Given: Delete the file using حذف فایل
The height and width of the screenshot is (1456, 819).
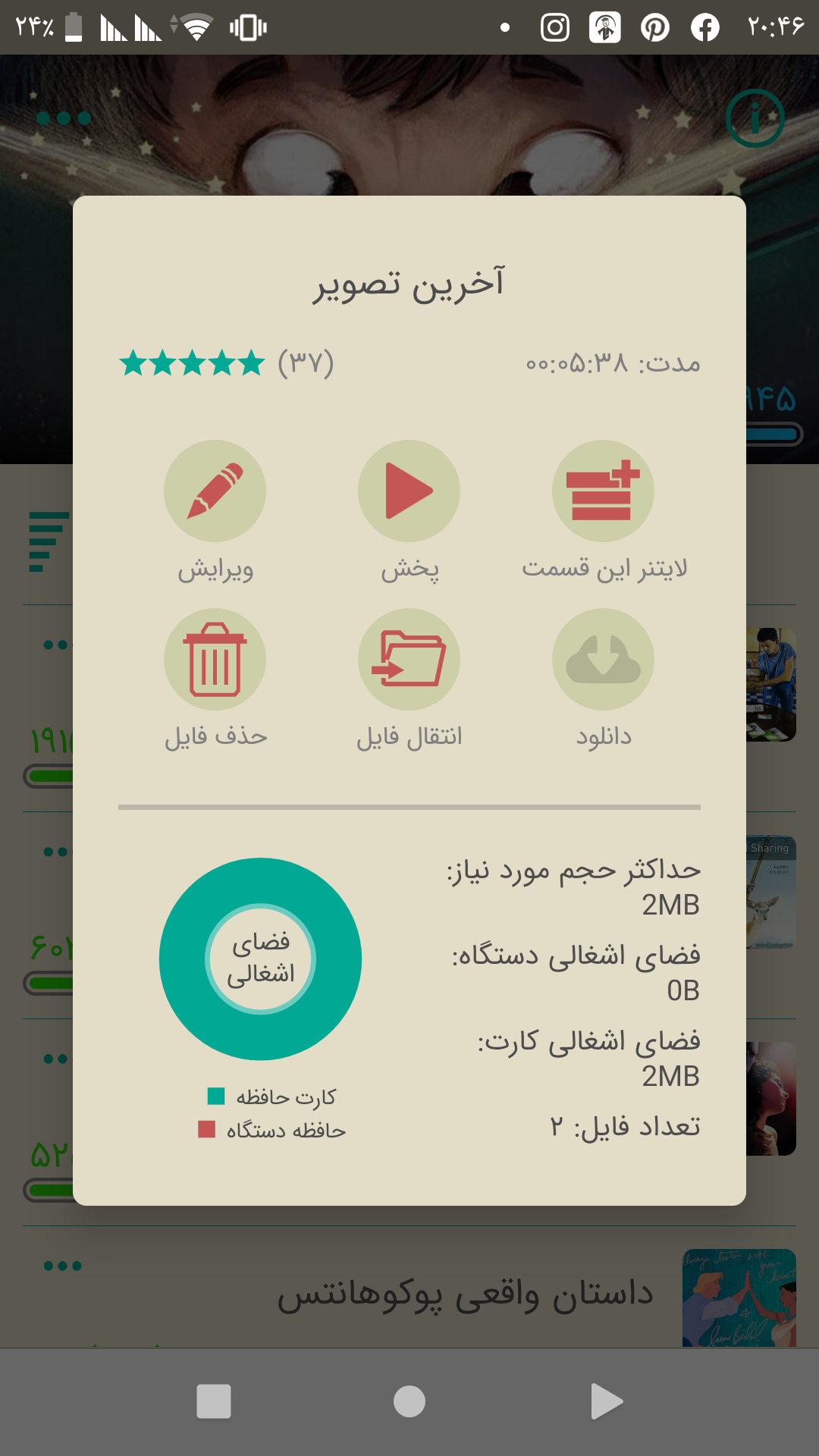Looking at the screenshot, I should [x=215, y=660].
